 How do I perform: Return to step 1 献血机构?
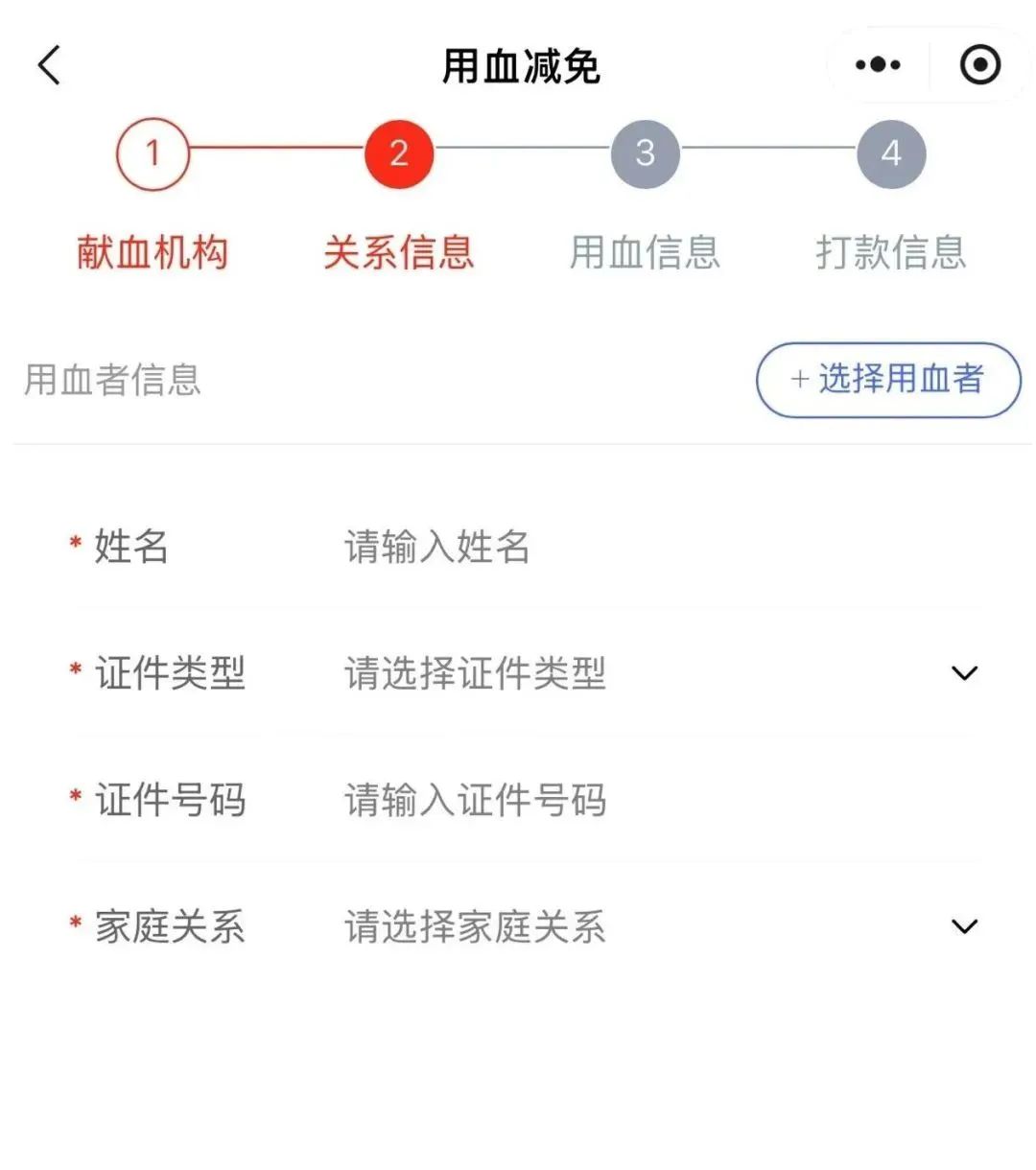[x=152, y=154]
